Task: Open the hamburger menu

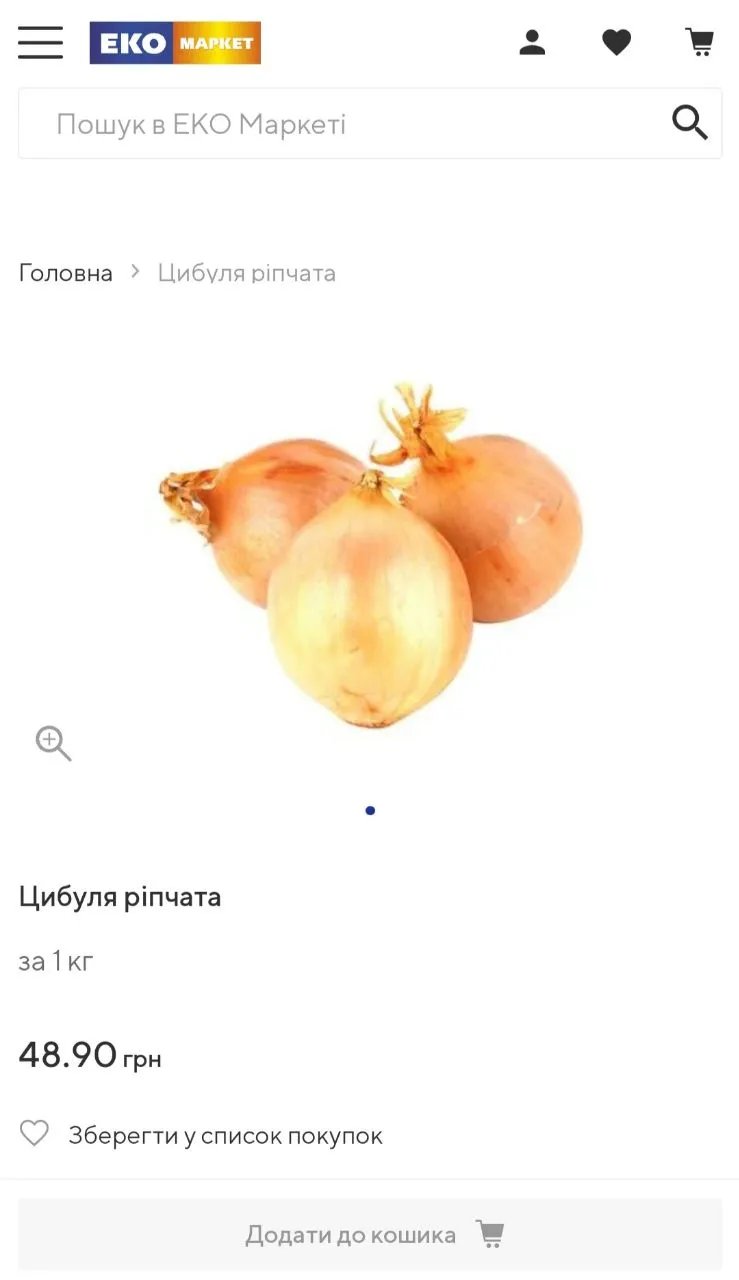Action: (x=40, y=43)
